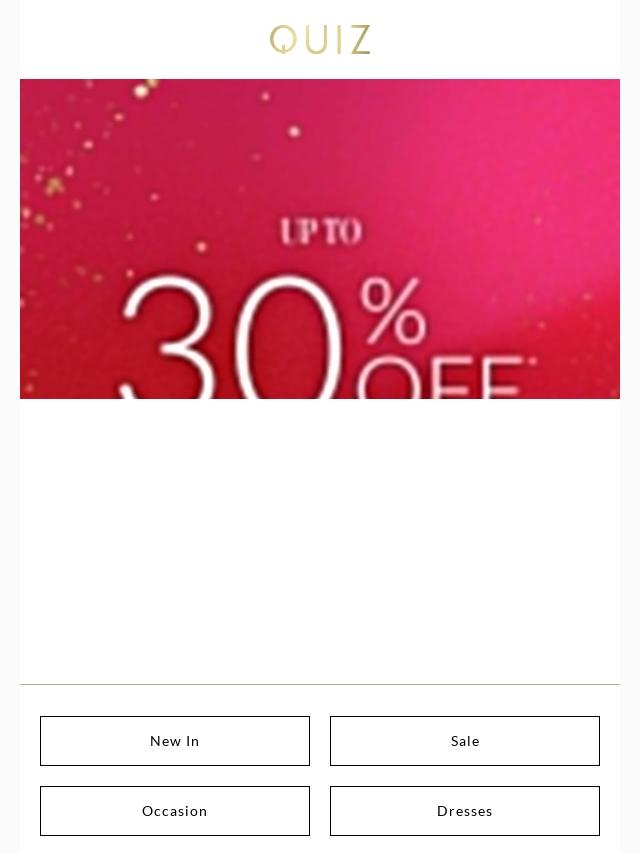Image resolution: width=640 pixels, height=854 pixels.
Task: Browse the Occasion category
Action: click(x=175, y=811)
